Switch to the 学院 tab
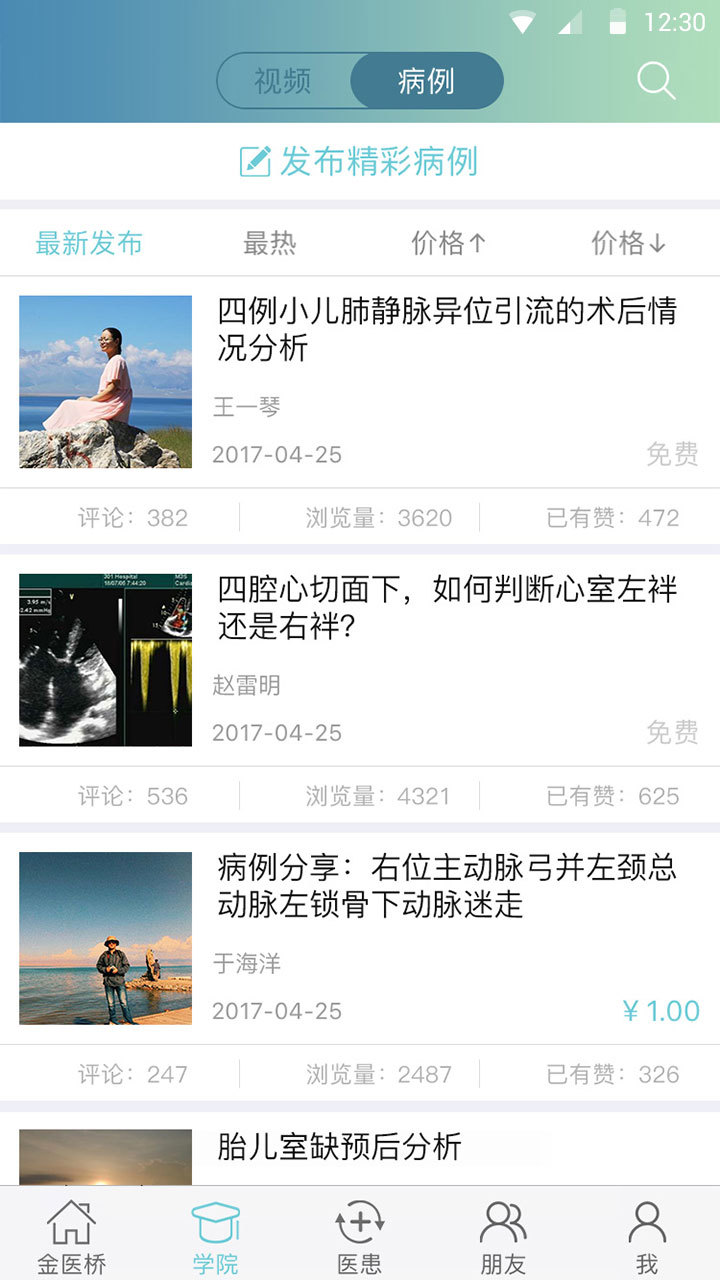The width and height of the screenshot is (720, 1280). tap(216, 1238)
